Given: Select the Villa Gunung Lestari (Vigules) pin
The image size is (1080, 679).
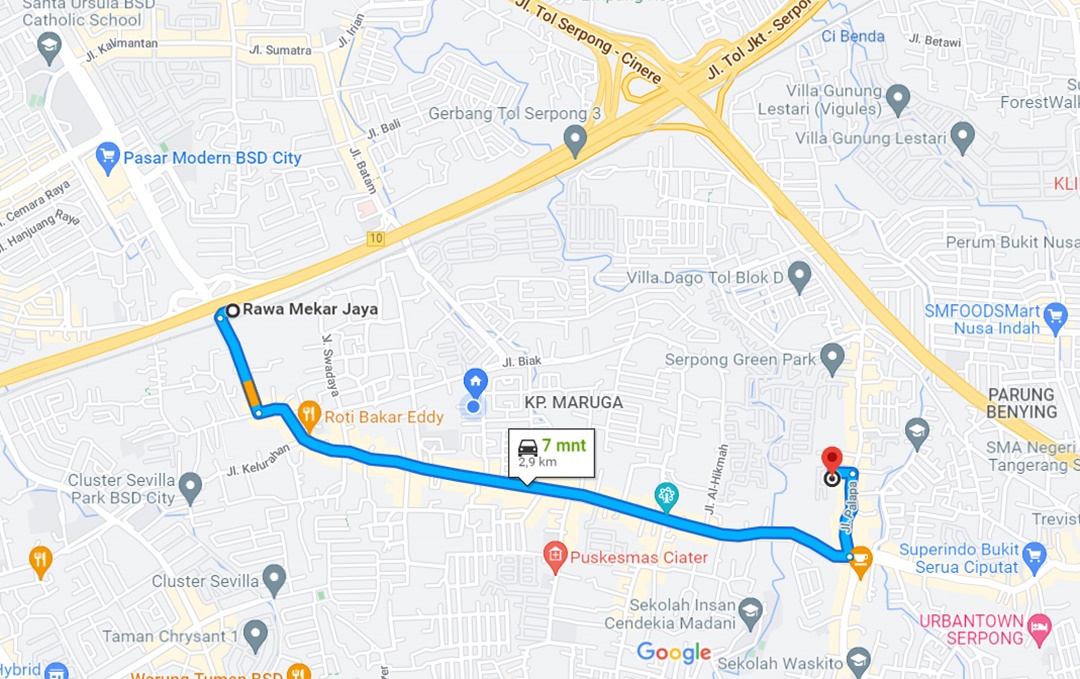Looking at the screenshot, I should pos(898,97).
